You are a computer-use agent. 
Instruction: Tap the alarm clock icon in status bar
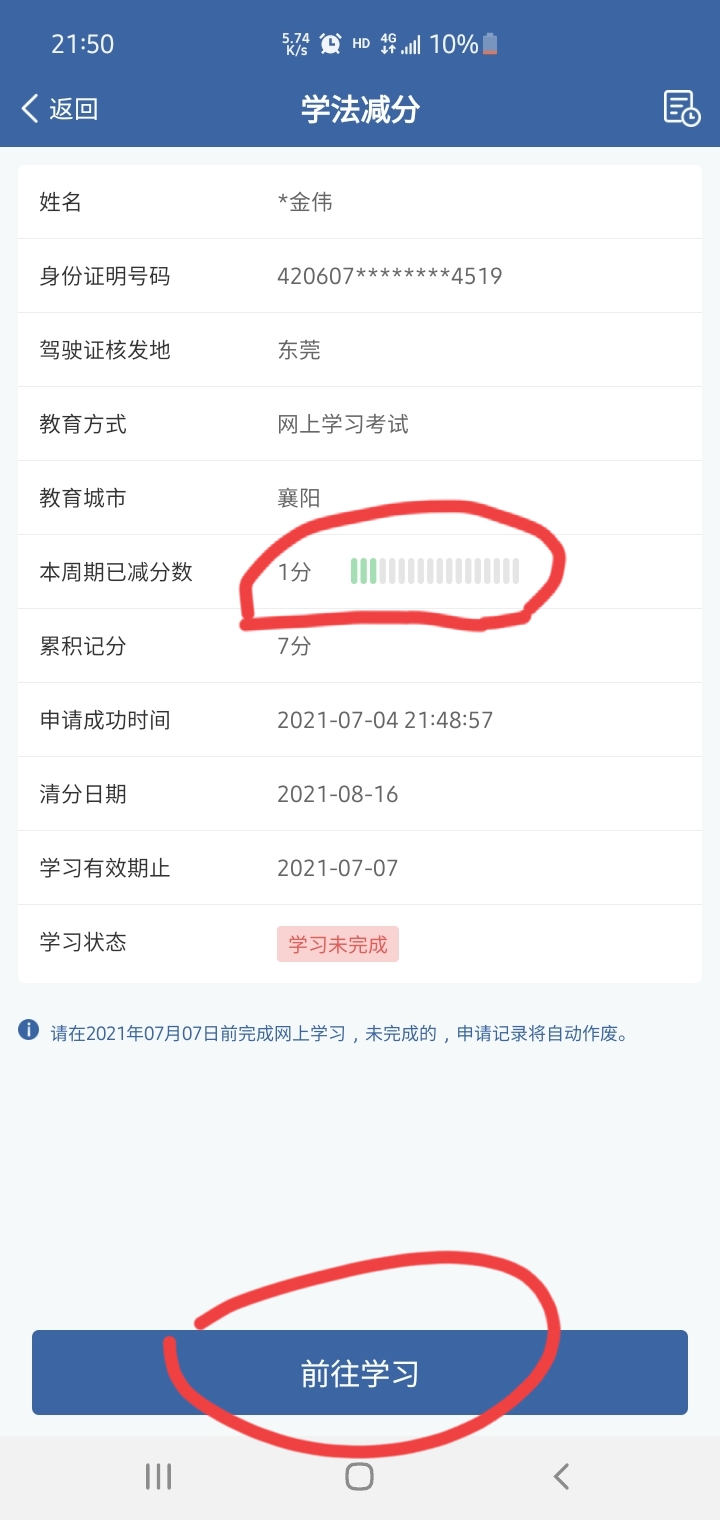(x=330, y=43)
